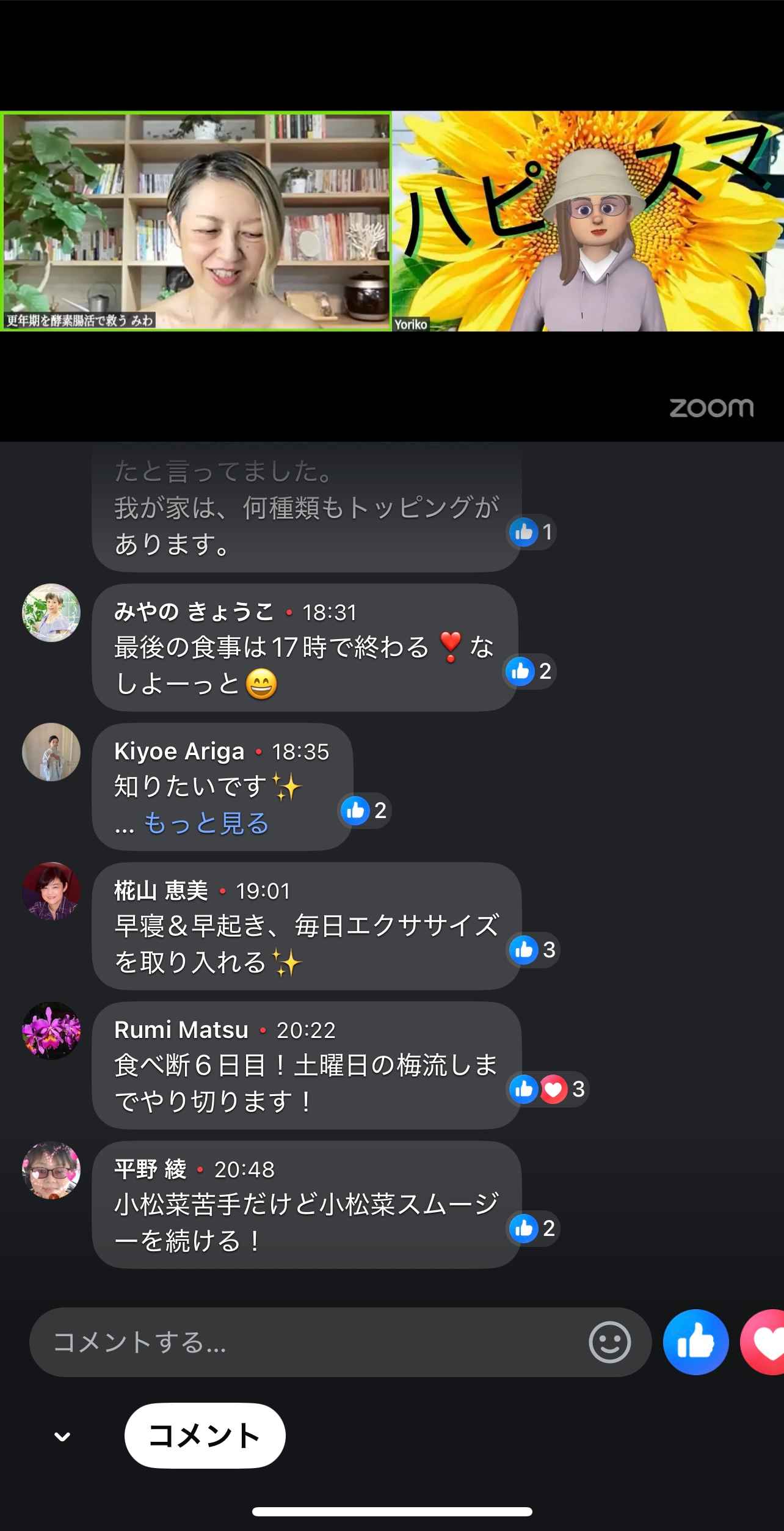784x1531 pixels.
Task: Open 平野 綾's profile picture
Action: (x=51, y=1170)
